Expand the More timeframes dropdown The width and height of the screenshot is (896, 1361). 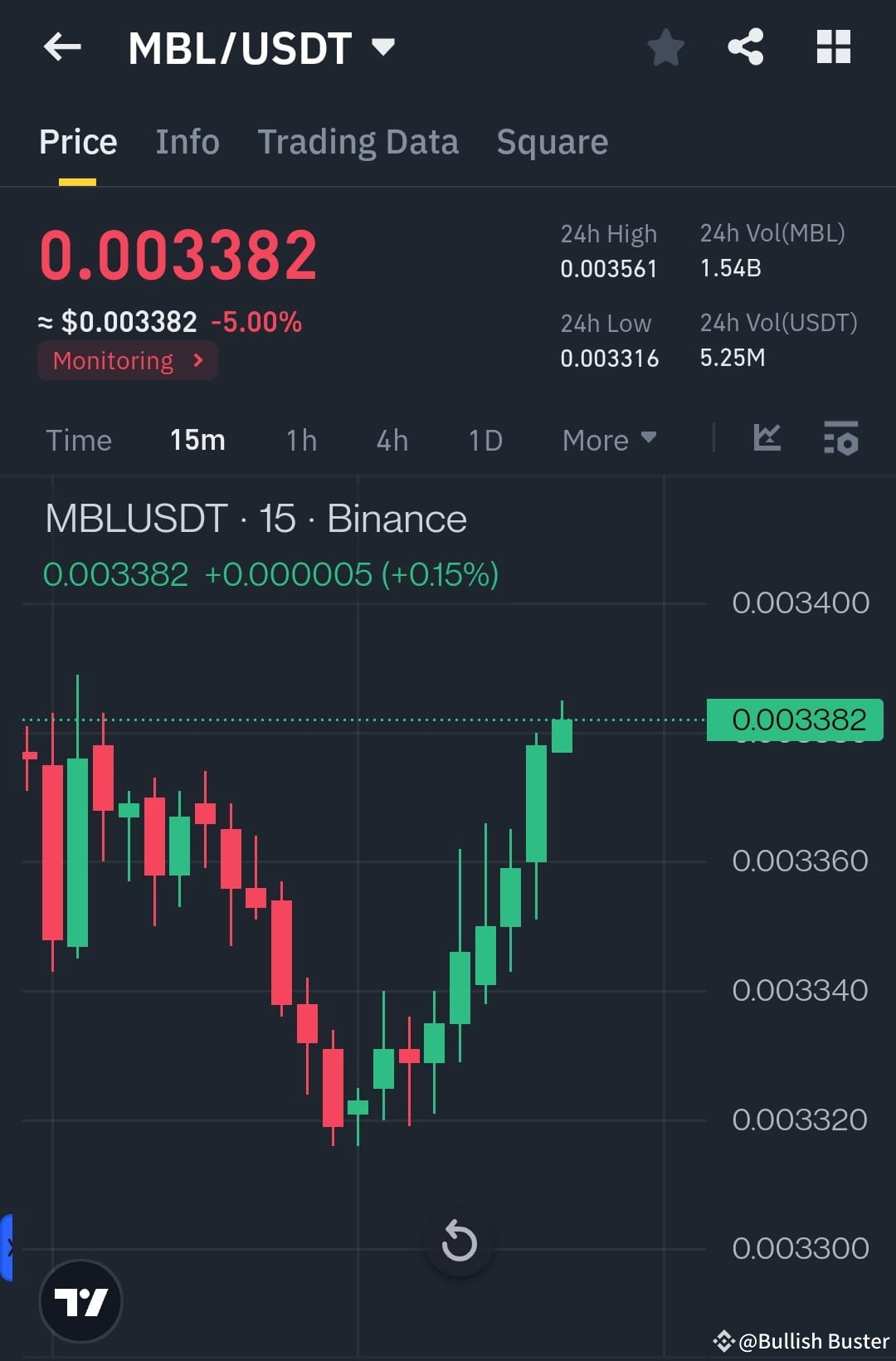tap(608, 440)
